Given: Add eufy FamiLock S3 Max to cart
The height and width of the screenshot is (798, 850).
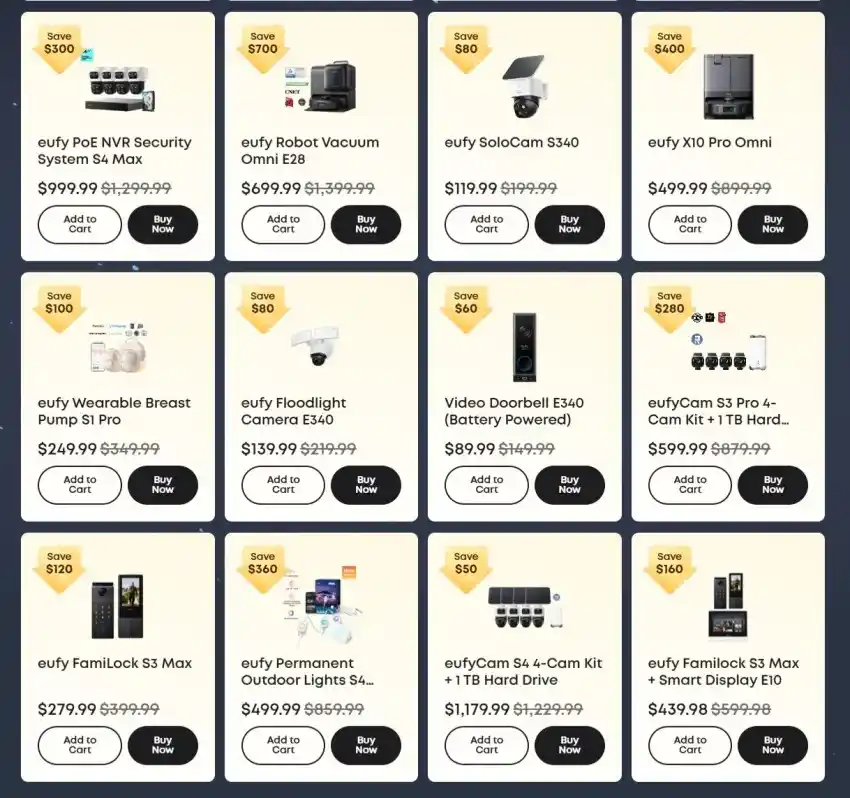Looking at the screenshot, I should [79, 745].
